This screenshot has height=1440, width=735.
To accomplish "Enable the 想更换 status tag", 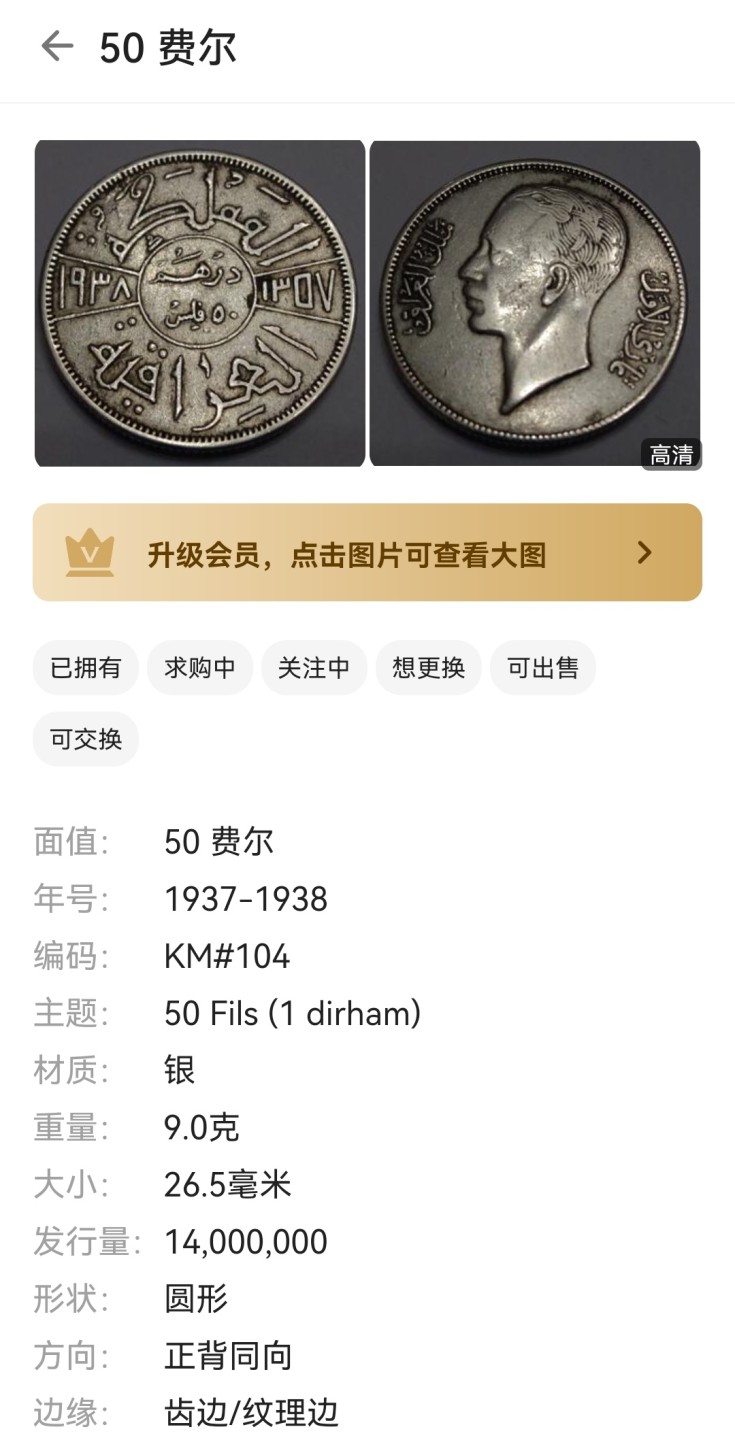I will (x=427, y=667).
